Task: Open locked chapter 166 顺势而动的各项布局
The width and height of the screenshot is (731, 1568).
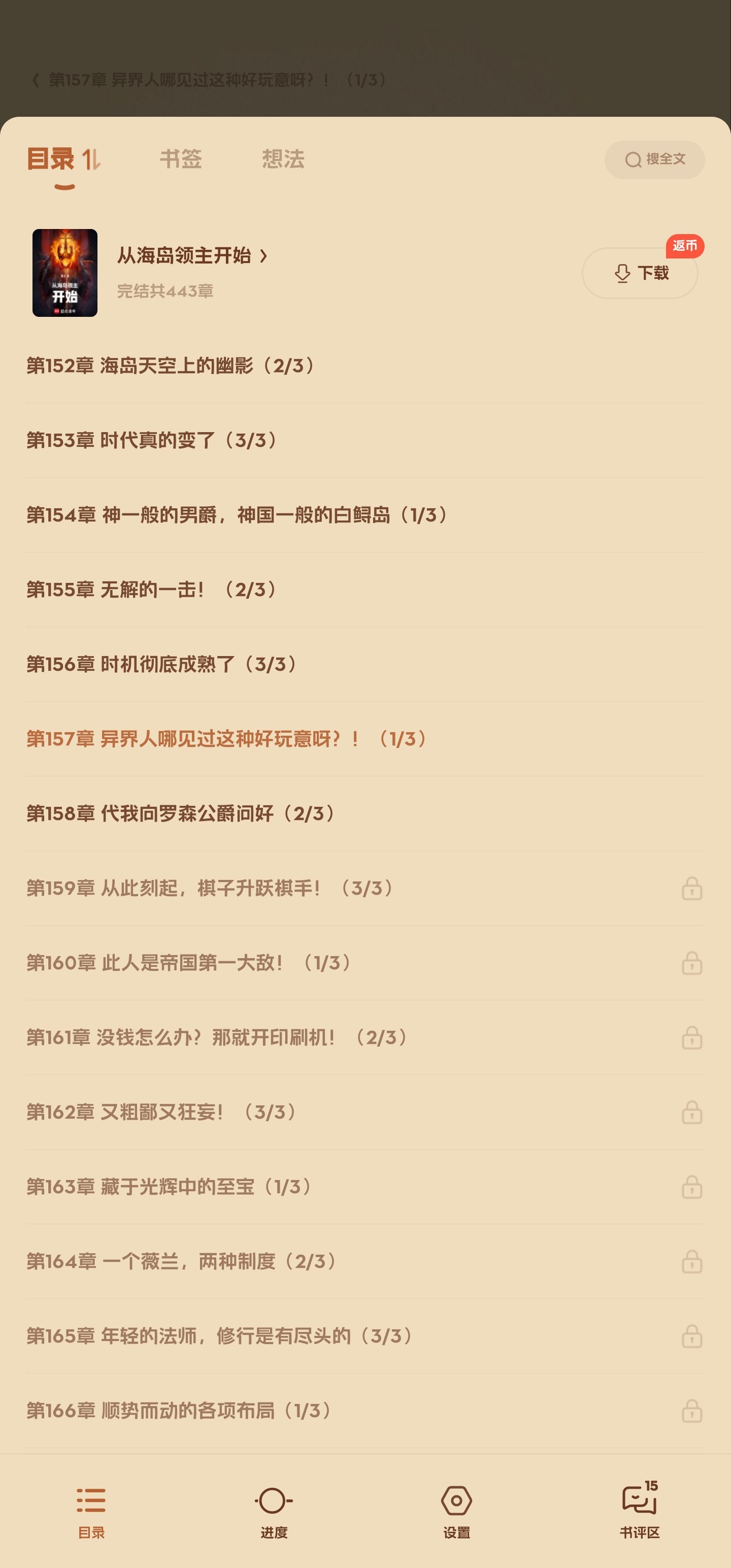Action: coord(179,1411)
